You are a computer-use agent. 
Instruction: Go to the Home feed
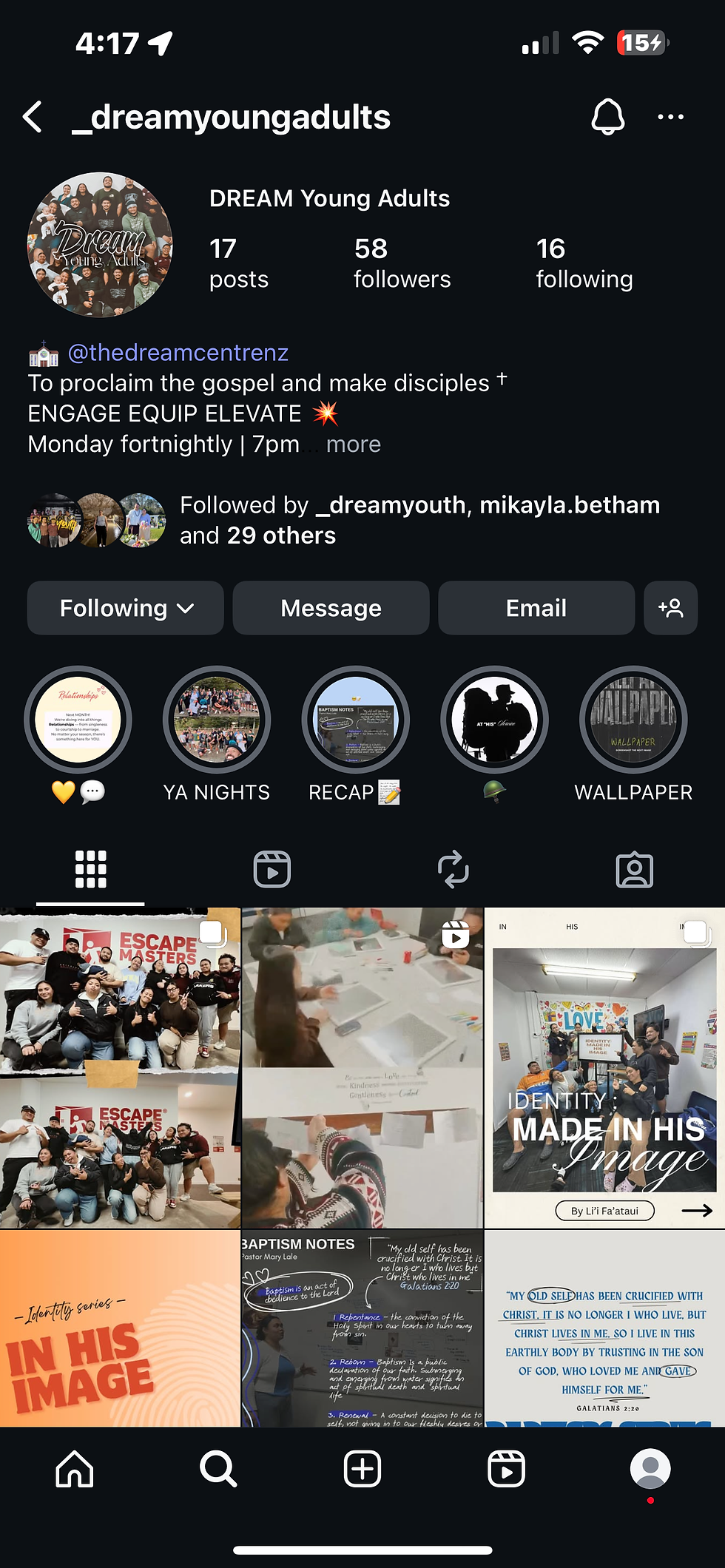(75, 1468)
